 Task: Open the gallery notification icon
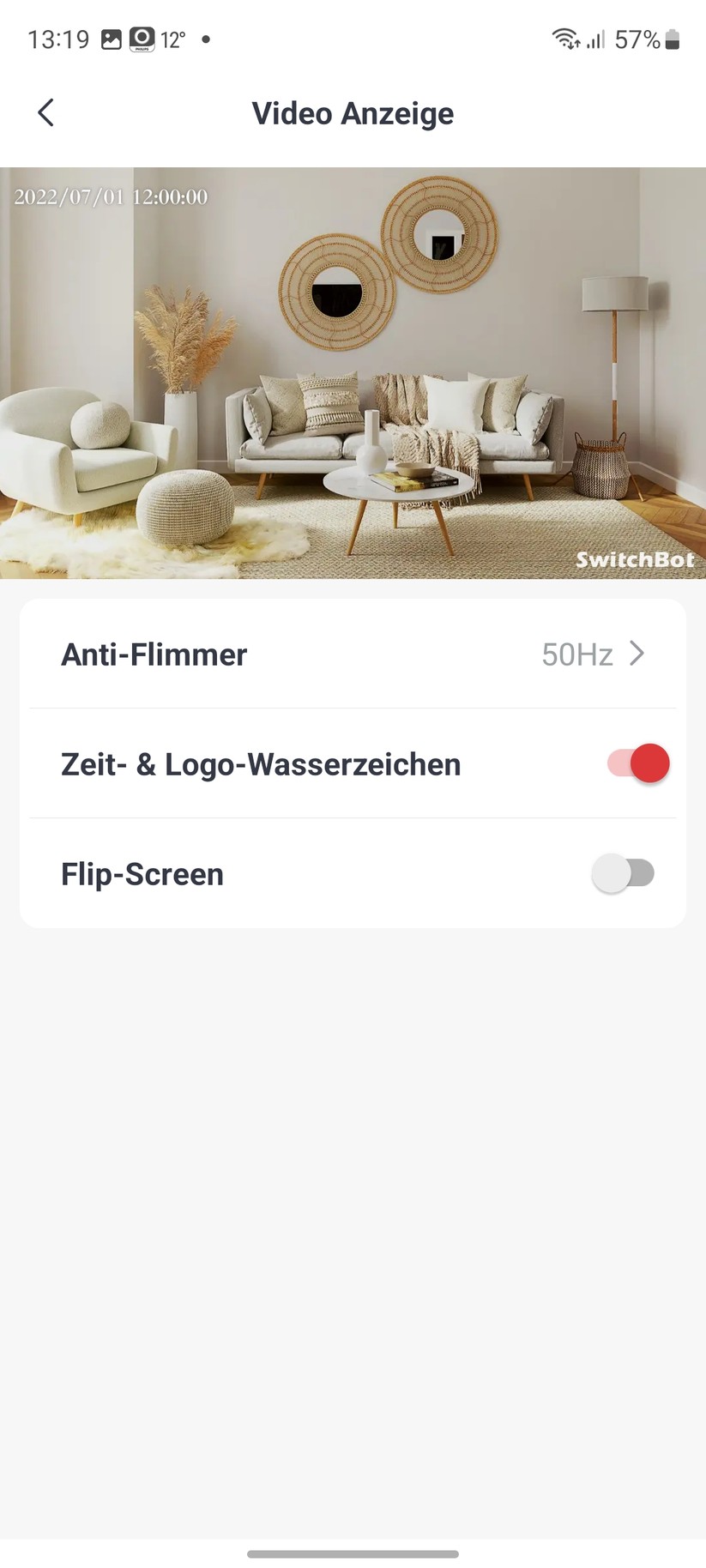point(112,39)
